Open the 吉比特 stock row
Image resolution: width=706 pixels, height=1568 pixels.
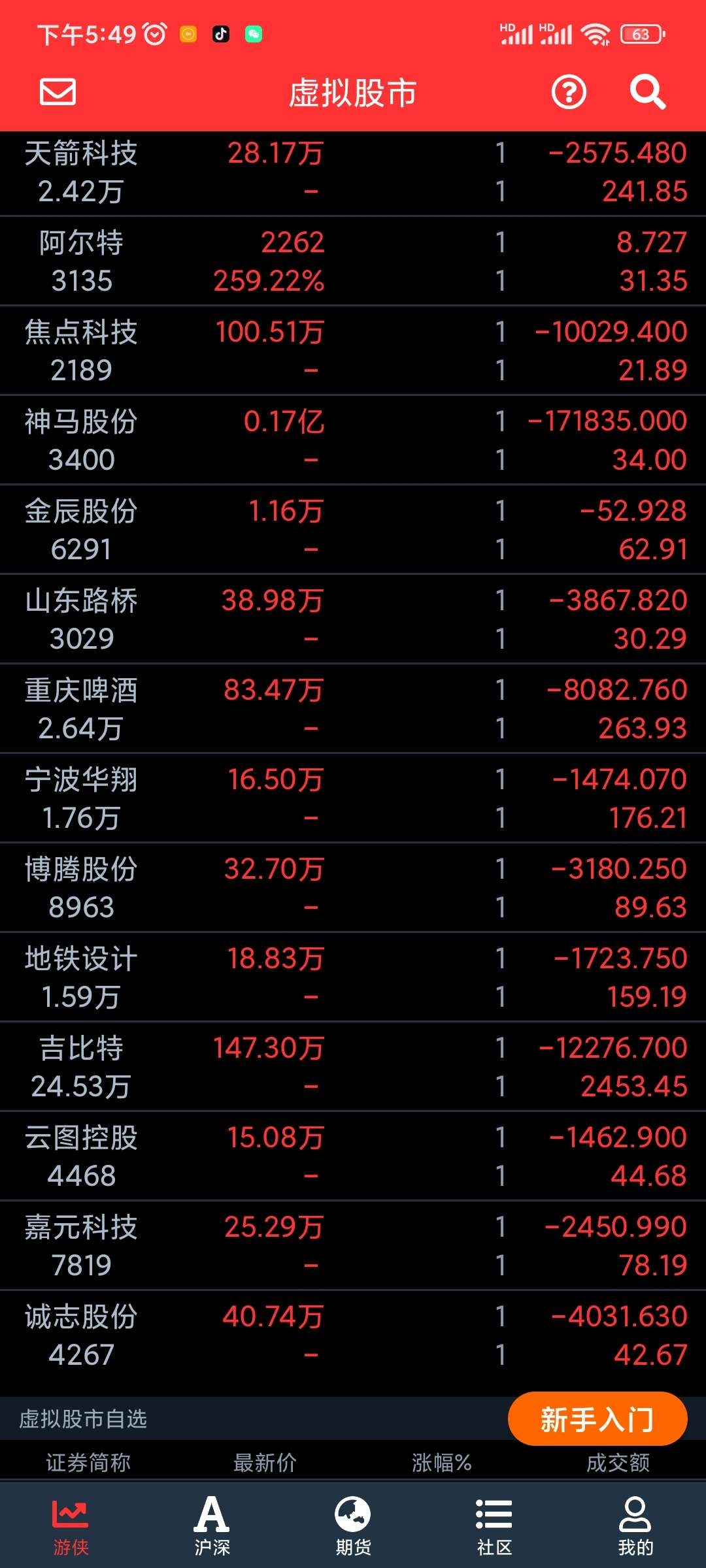(353, 1067)
